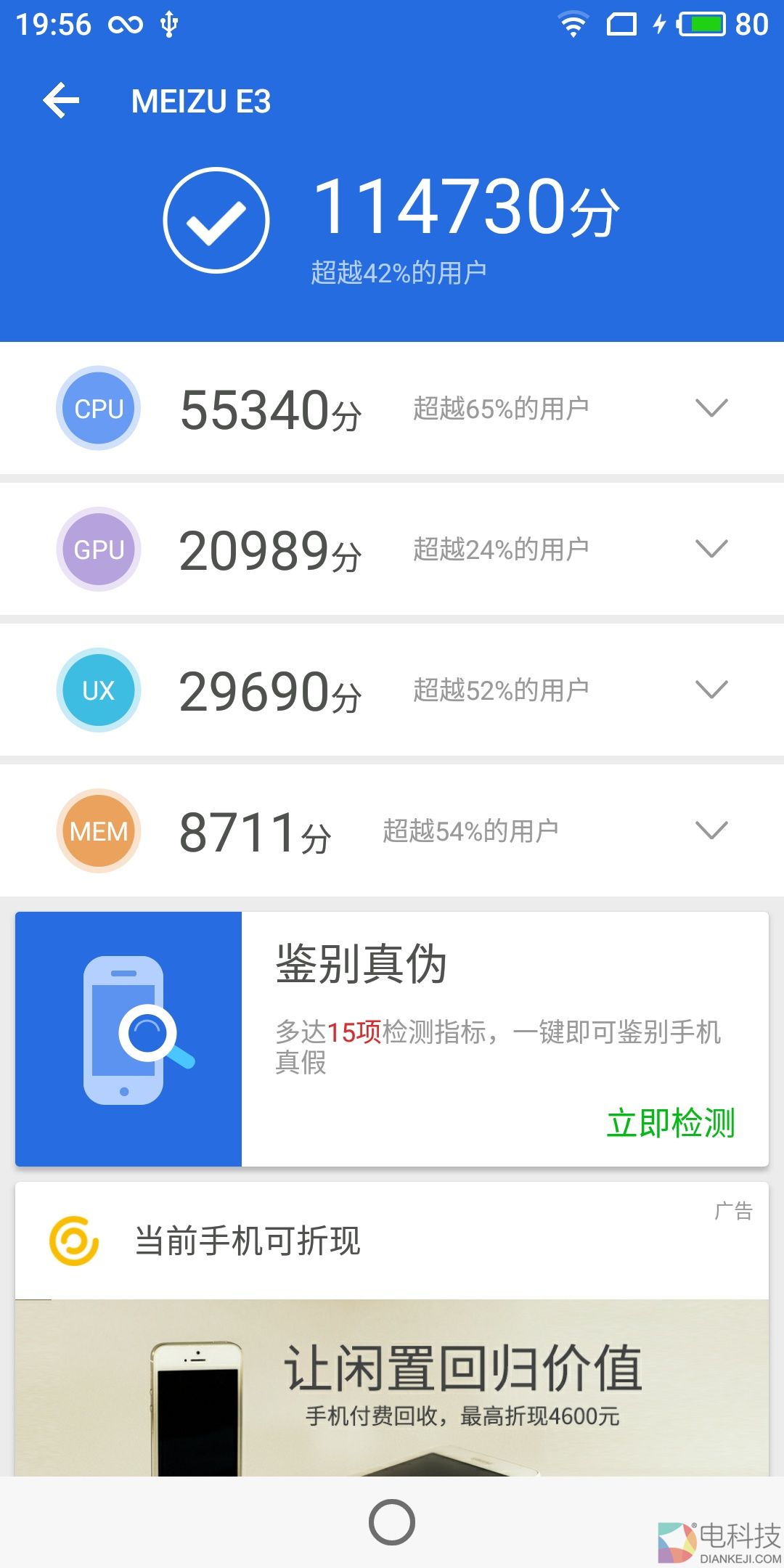
Task: Tap the back arrow next to MEIZU E3
Action: pos(62,100)
